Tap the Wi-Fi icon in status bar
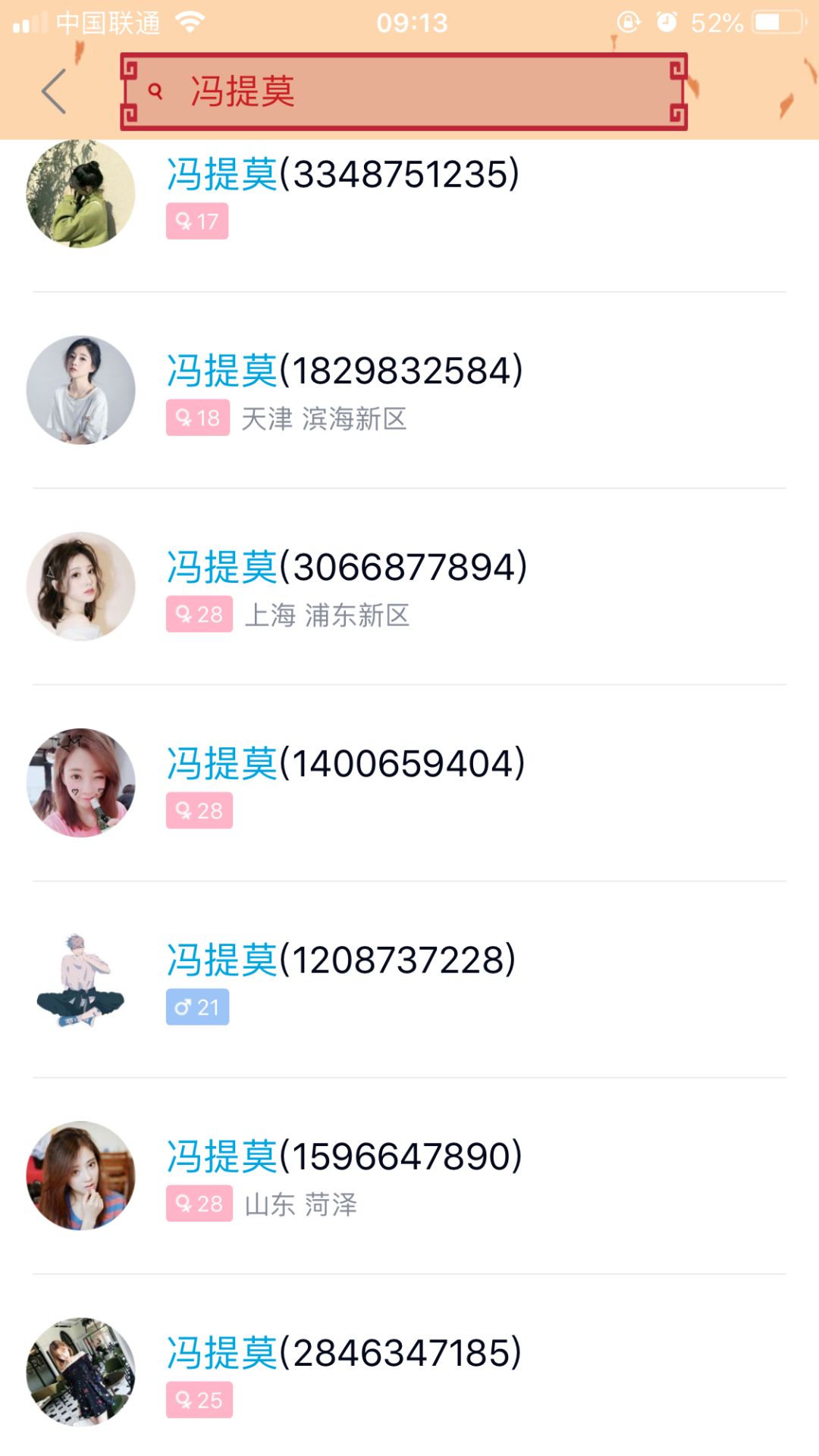Screen dimensions: 819x1456 tap(190, 23)
